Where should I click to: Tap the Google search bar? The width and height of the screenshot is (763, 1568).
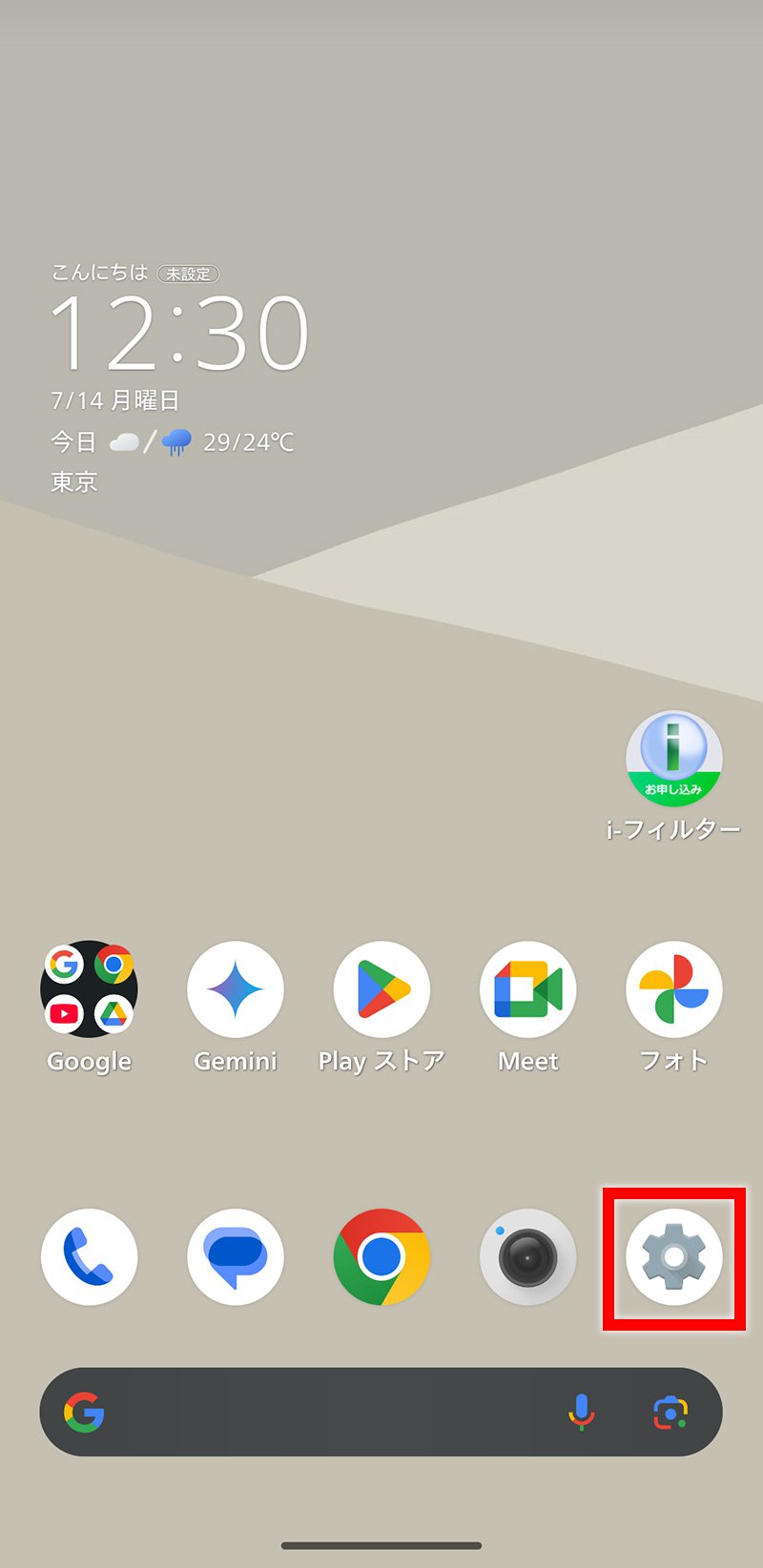(x=324, y=1412)
